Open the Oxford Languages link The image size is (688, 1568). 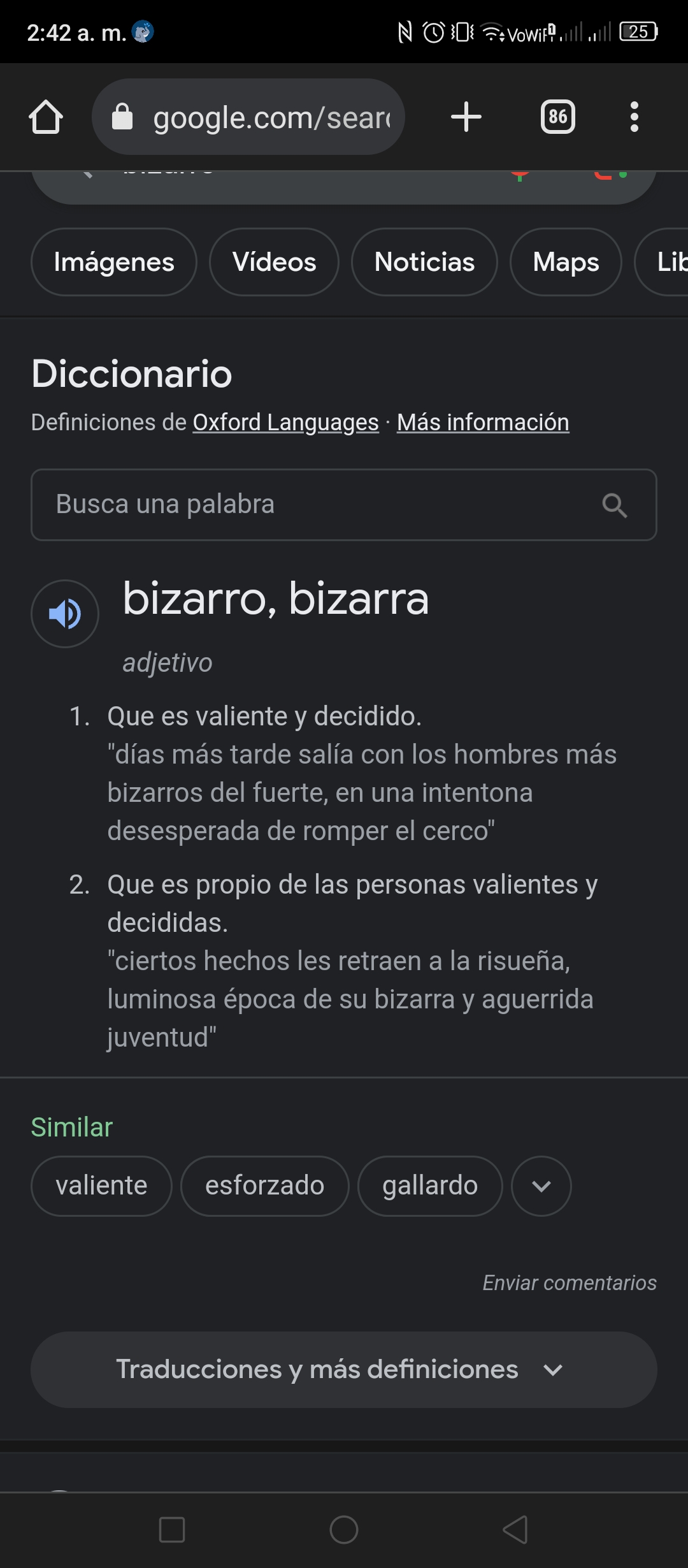coord(286,422)
